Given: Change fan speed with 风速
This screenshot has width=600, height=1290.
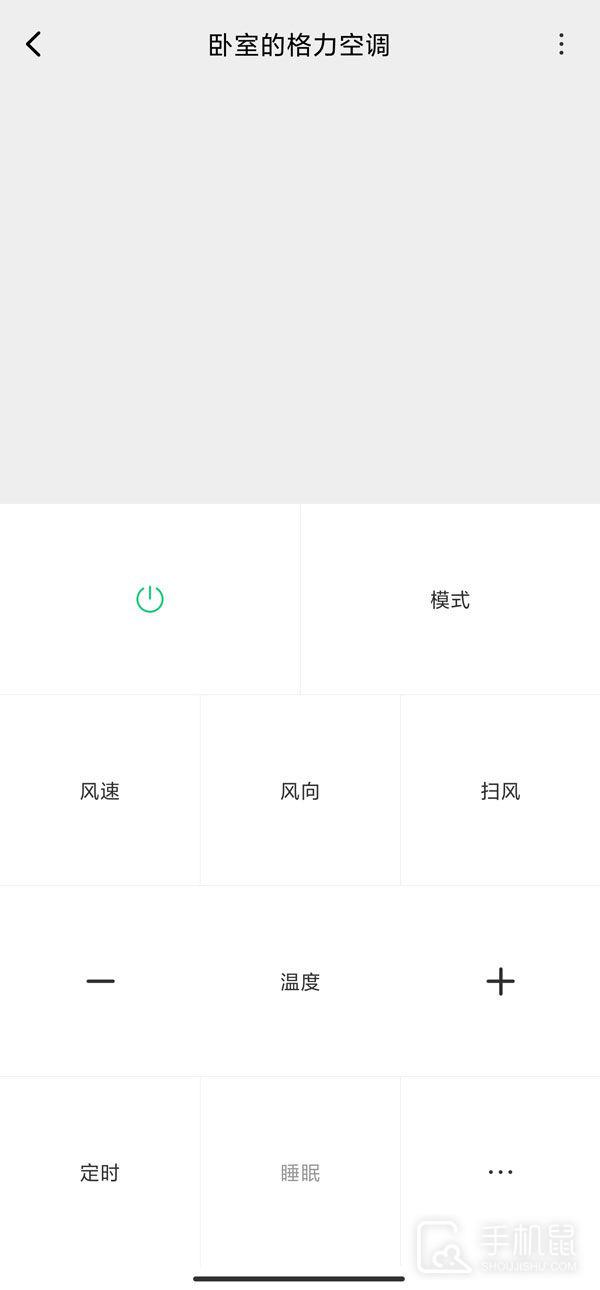Looking at the screenshot, I should [100, 791].
